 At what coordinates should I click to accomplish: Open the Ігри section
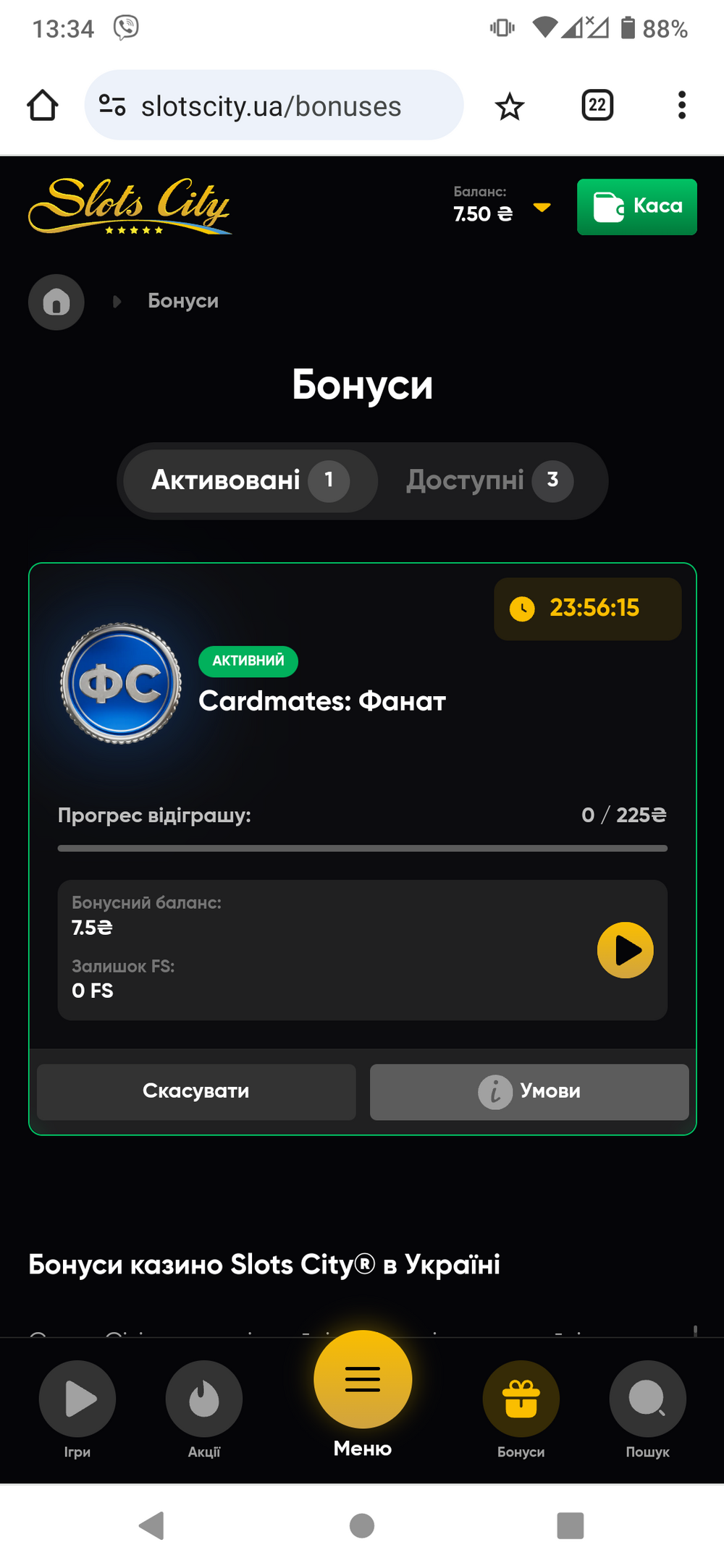(77, 1409)
